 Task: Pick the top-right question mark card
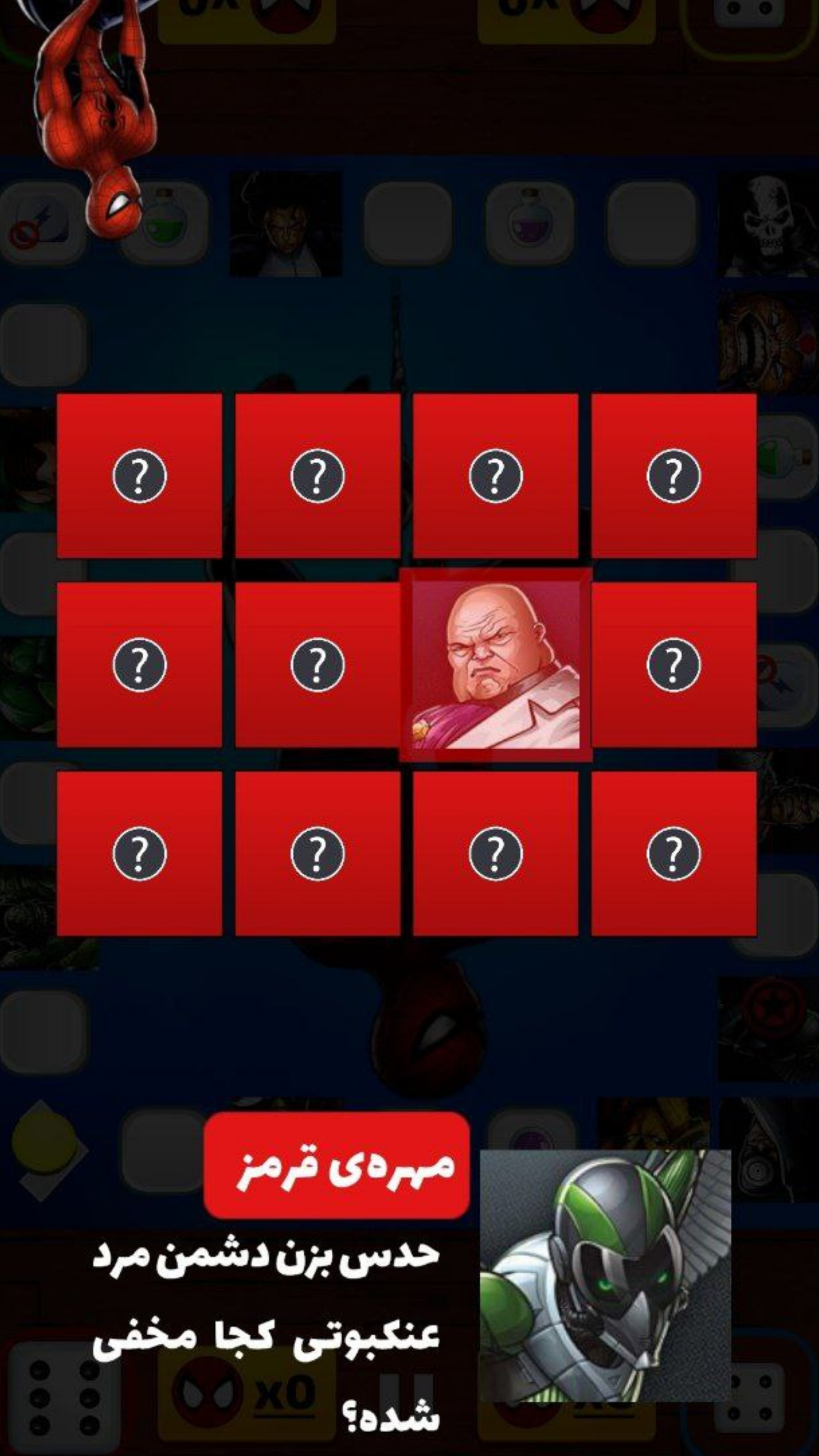click(673, 475)
